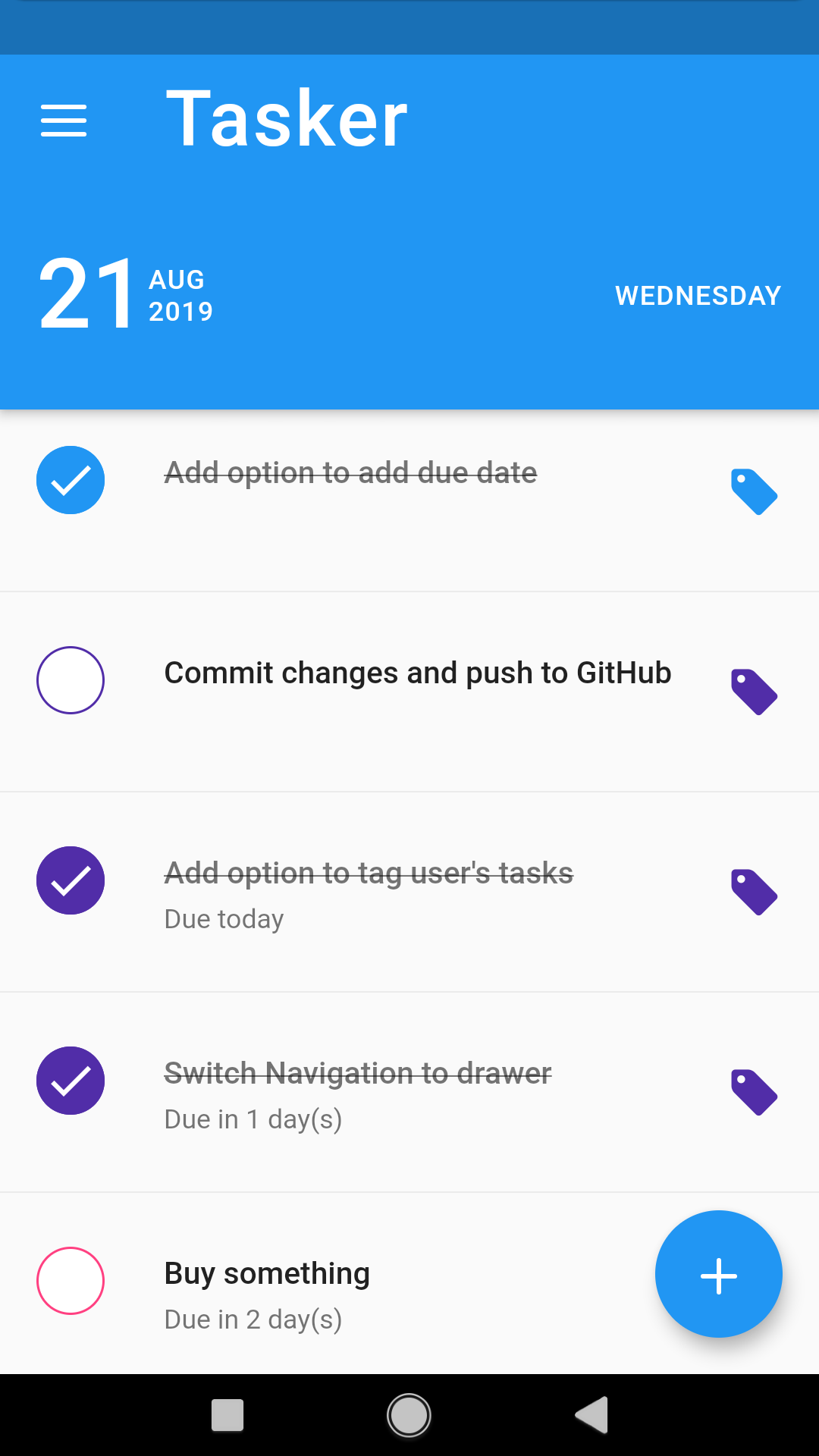Image resolution: width=819 pixels, height=1456 pixels.
Task: Uncheck the 'Add option to add due date' task
Action: (x=71, y=480)
